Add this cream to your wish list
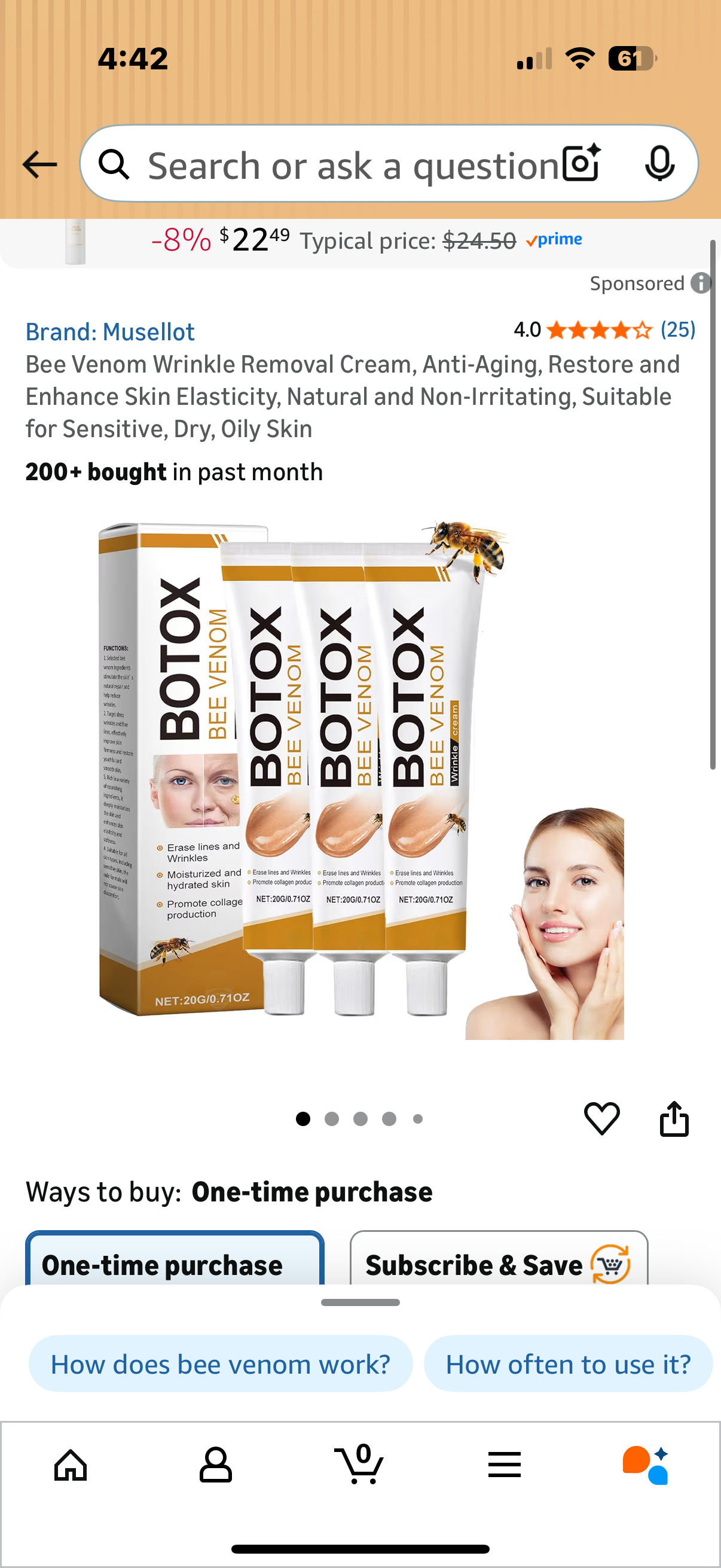The image size is (721, 1568). (602, 1118)
